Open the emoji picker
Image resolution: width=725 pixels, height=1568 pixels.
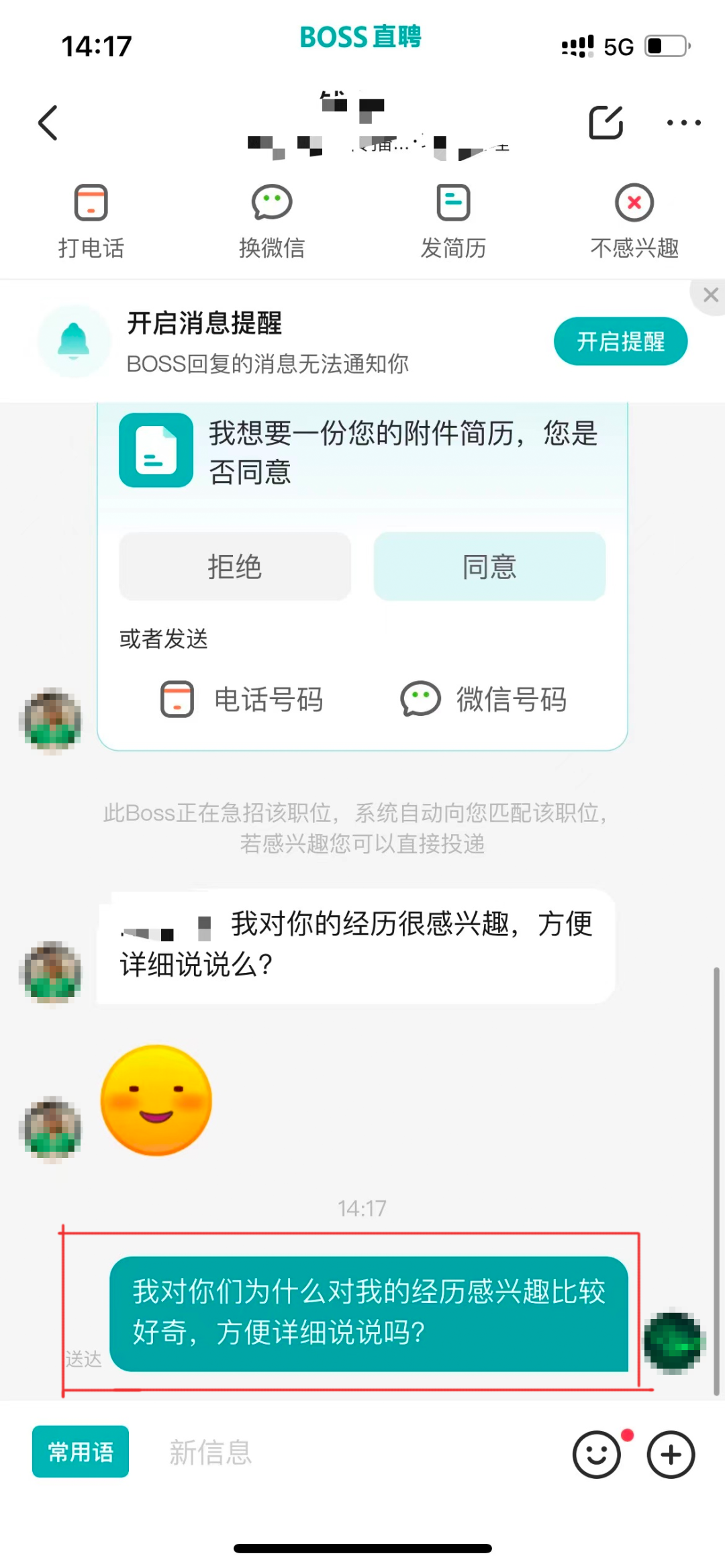595,1454
